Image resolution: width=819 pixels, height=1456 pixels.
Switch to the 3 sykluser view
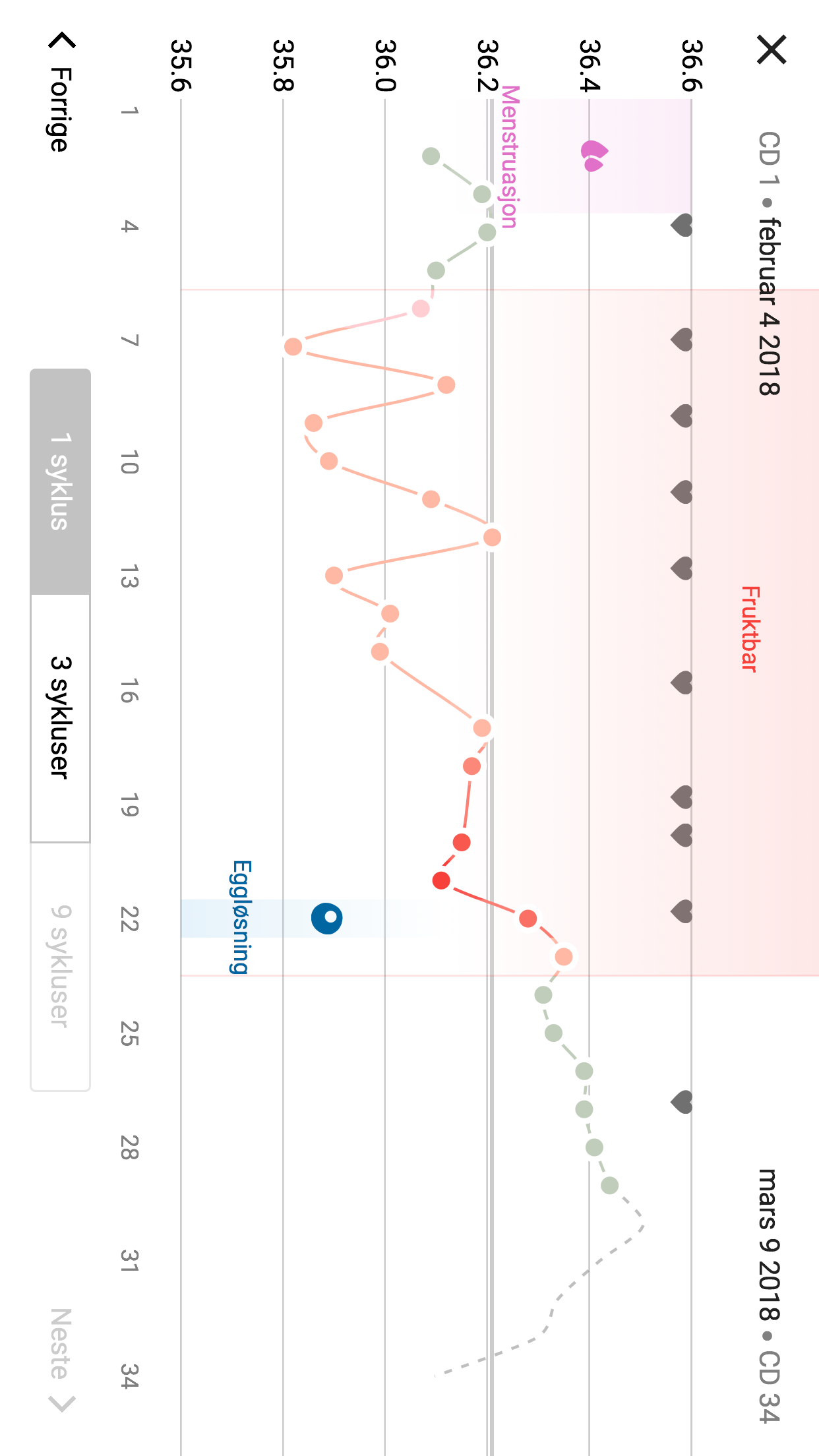(x=60, y=717)
